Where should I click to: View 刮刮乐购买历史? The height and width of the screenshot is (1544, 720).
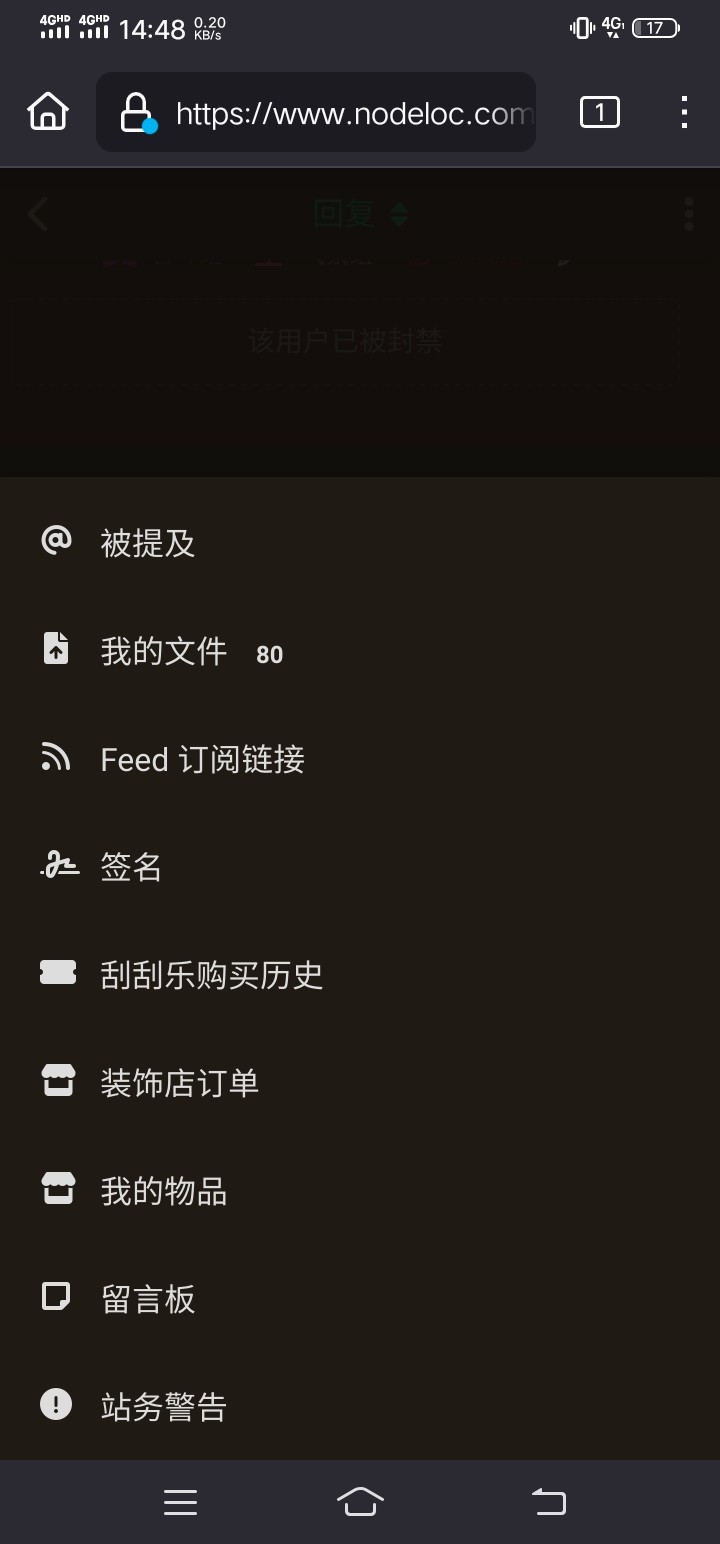coord(360,975)
